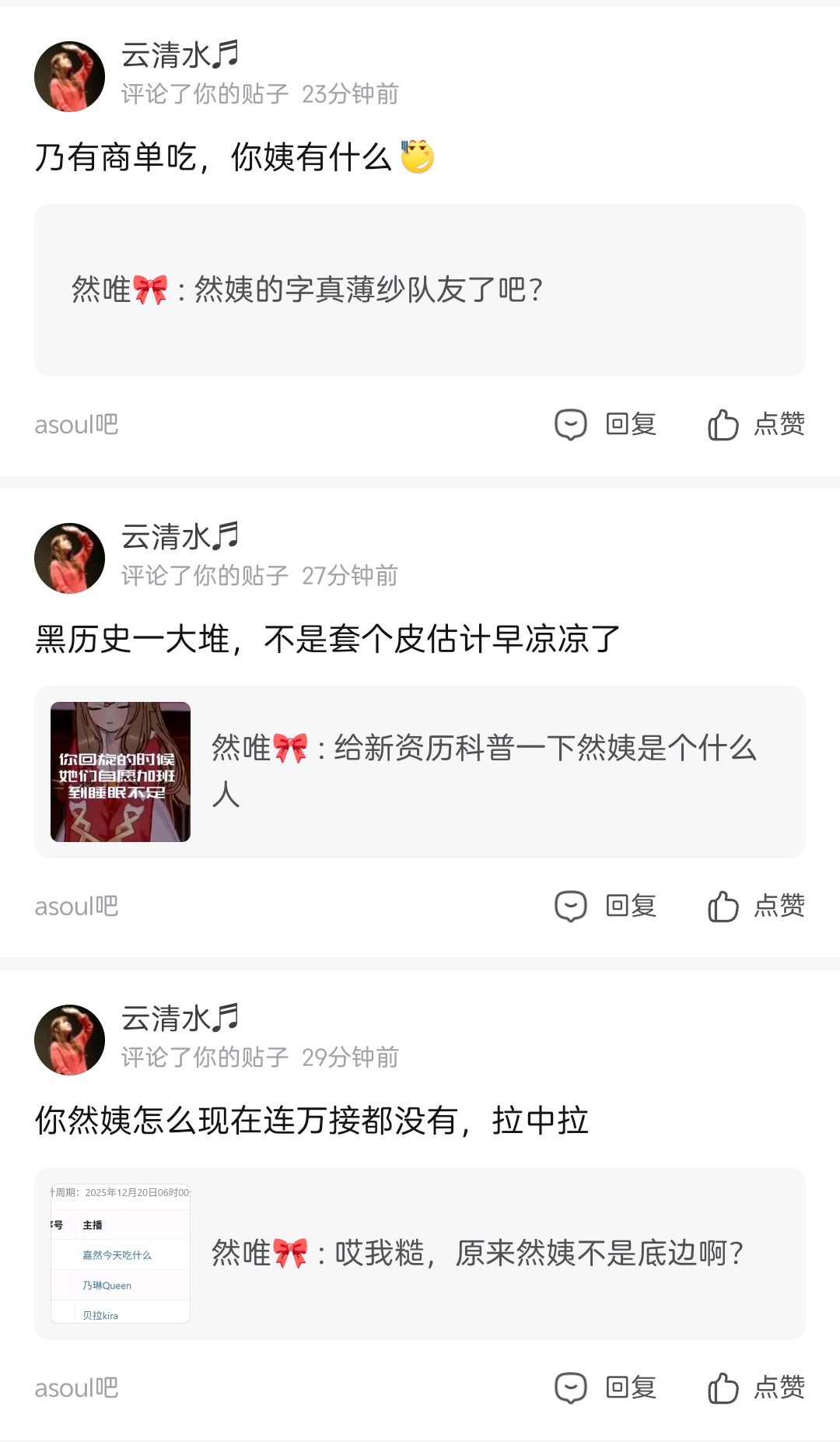Visit asoul吧 from the 23分钟前 comment
840x1442 pixels.
pyautogui.click(x=76, y=425)
